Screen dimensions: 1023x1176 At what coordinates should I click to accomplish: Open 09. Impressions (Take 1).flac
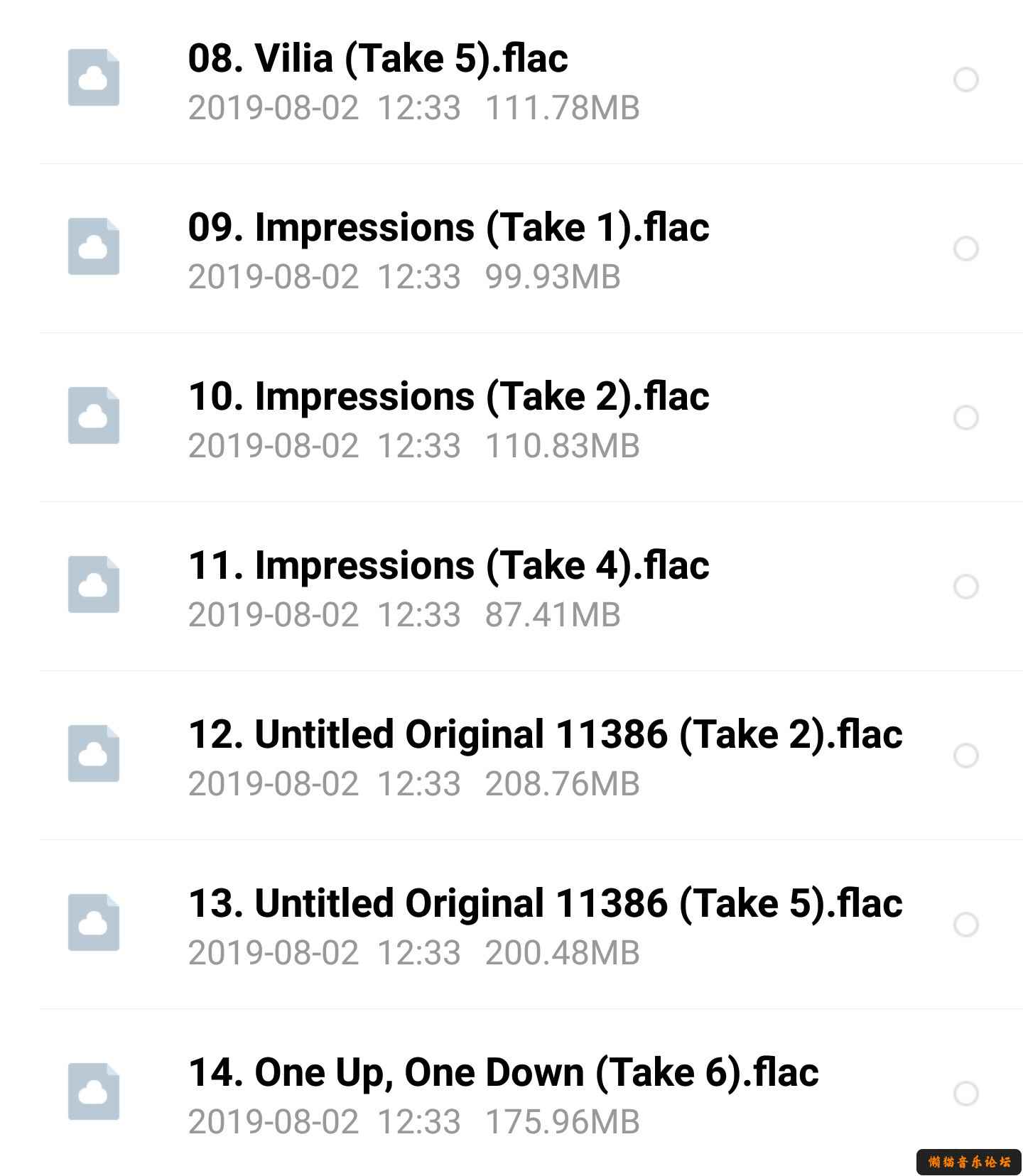(x=448, y=228)
